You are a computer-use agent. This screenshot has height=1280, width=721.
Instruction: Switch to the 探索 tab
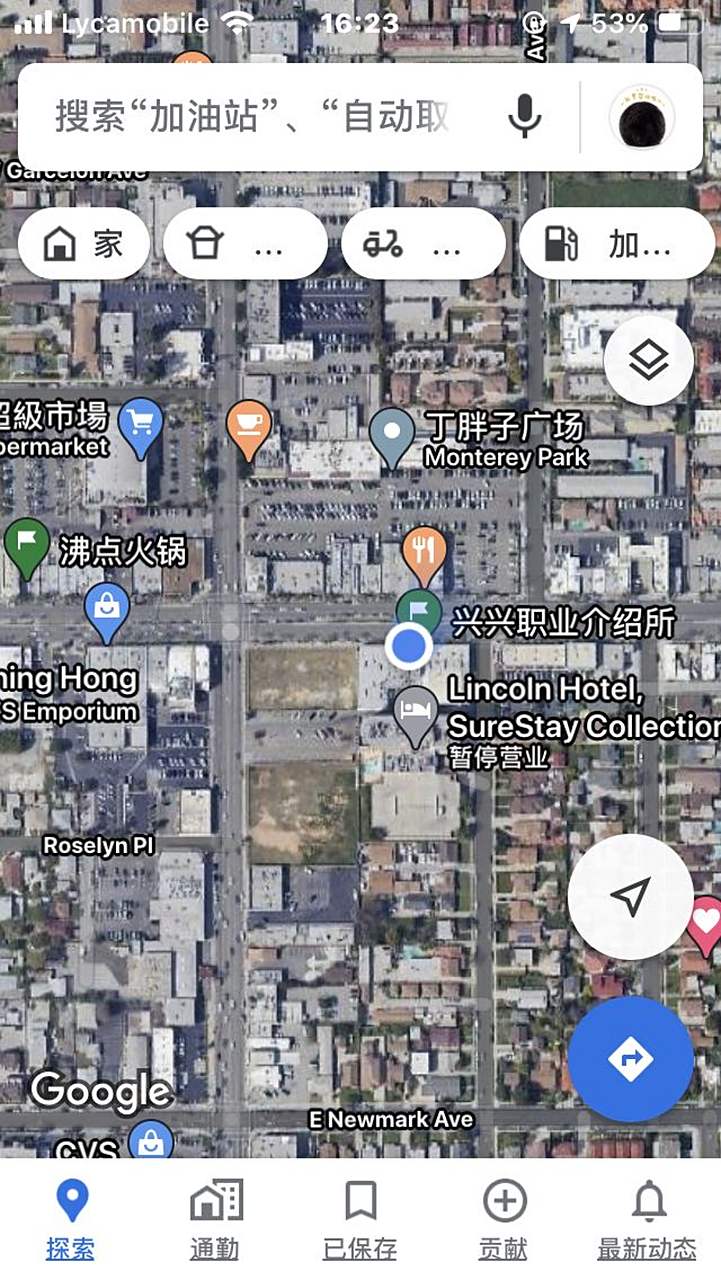(71, 1218)
